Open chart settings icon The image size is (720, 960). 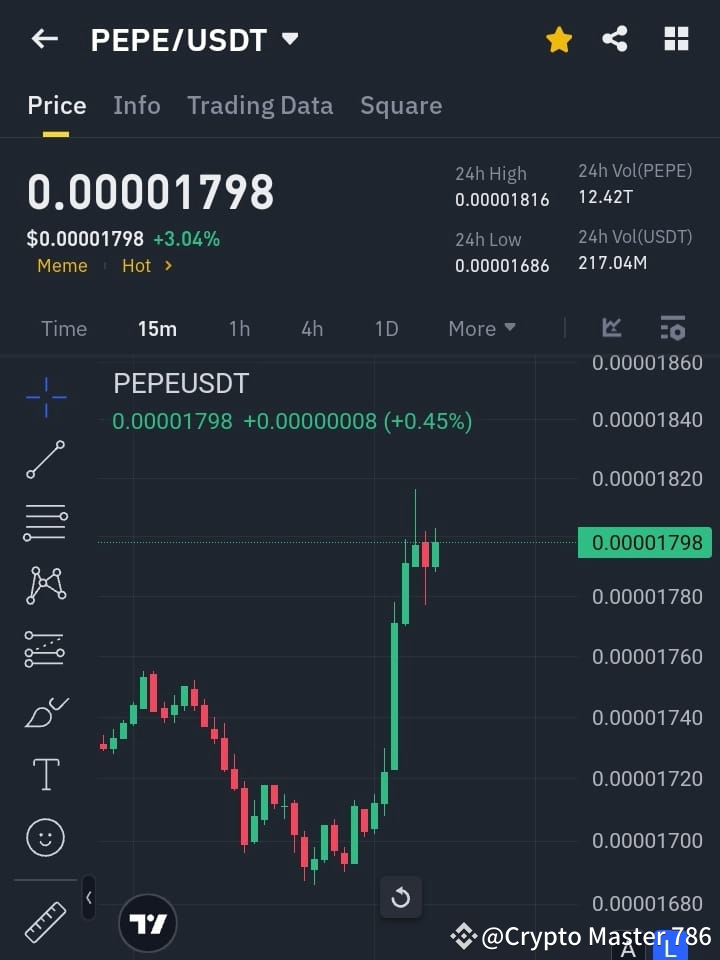pos(673,328)
